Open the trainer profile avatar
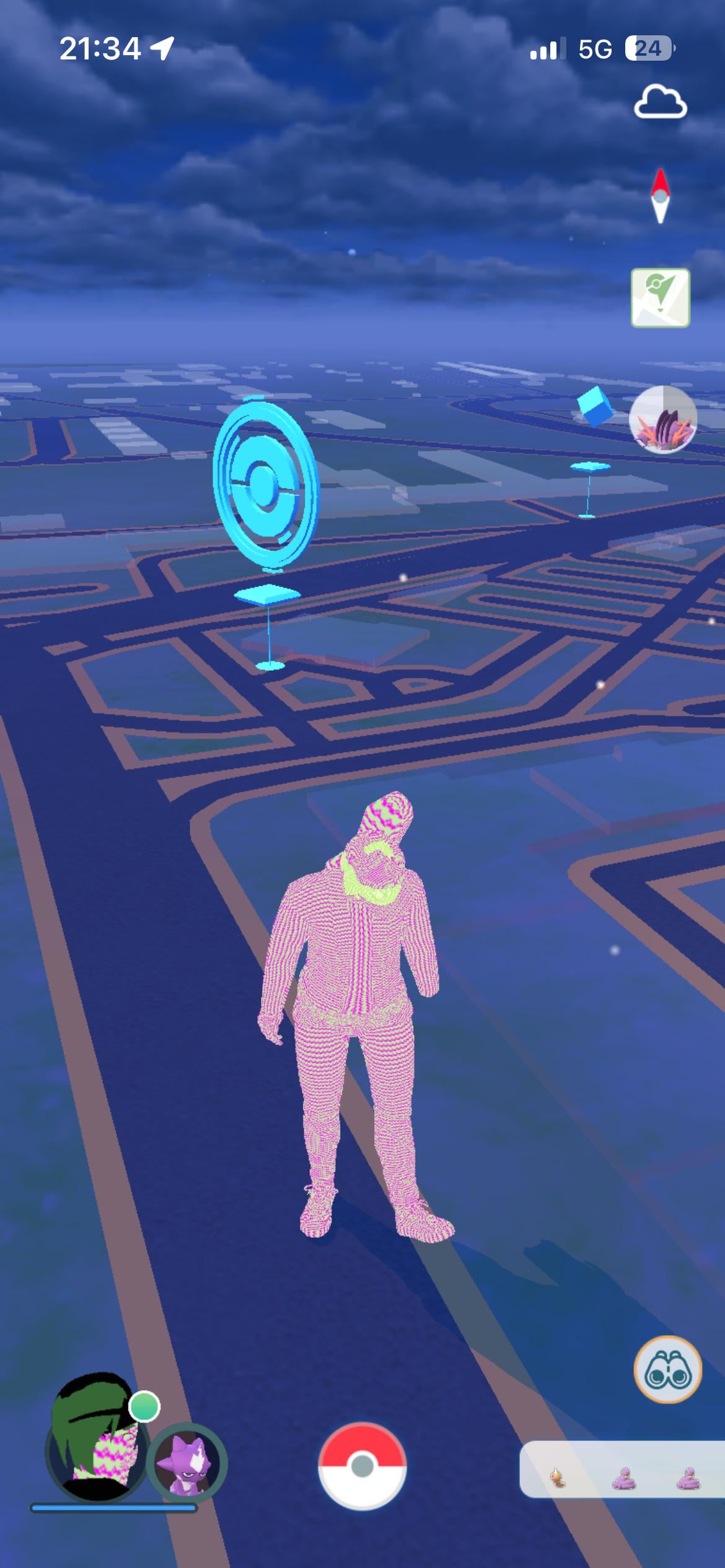Image resolution: width=725 pixels, height=1568 pixels. 96,1446
